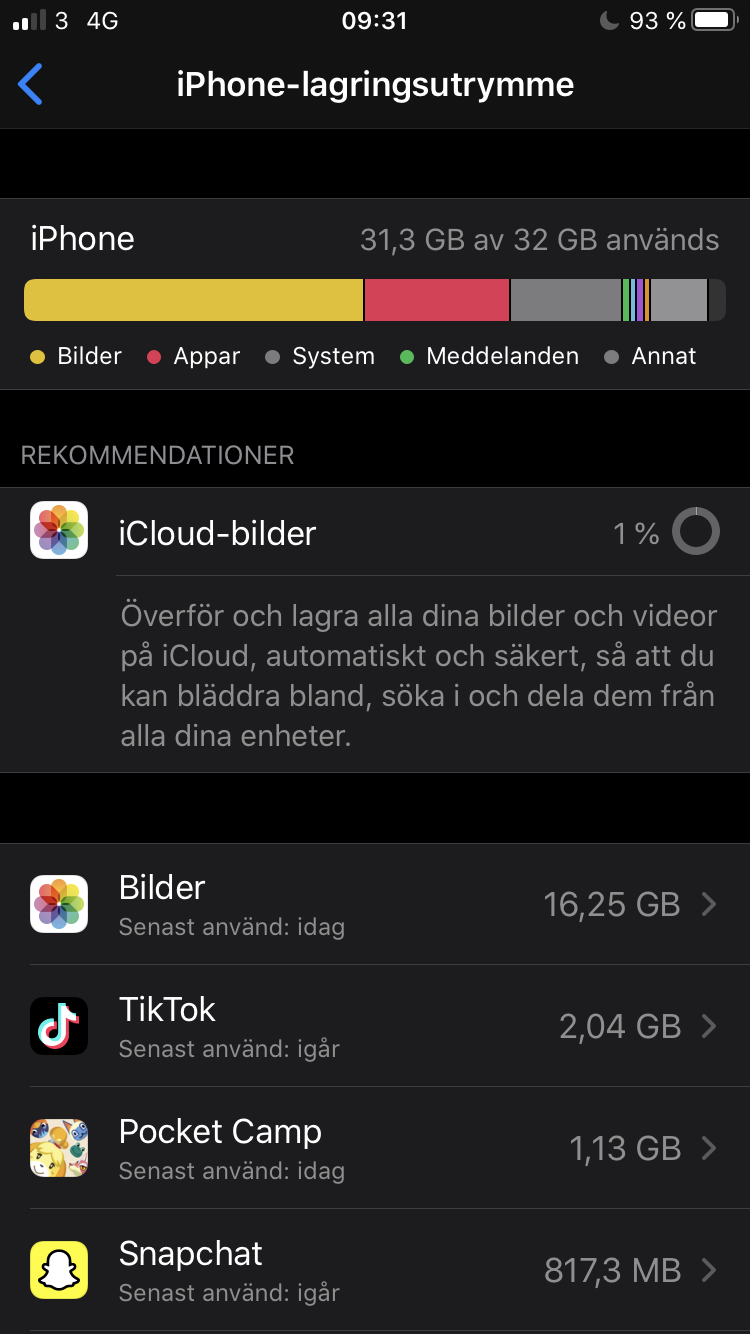750x1334 pixels.
Task: Select the Pocket Camp app icon
Action: 58,1147
